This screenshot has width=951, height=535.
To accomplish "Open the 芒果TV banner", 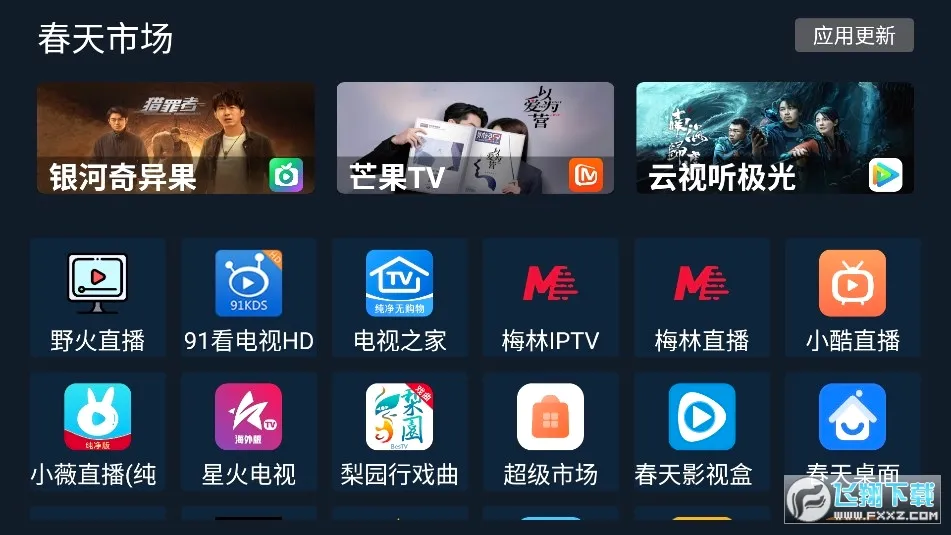I will pos(476,138).
